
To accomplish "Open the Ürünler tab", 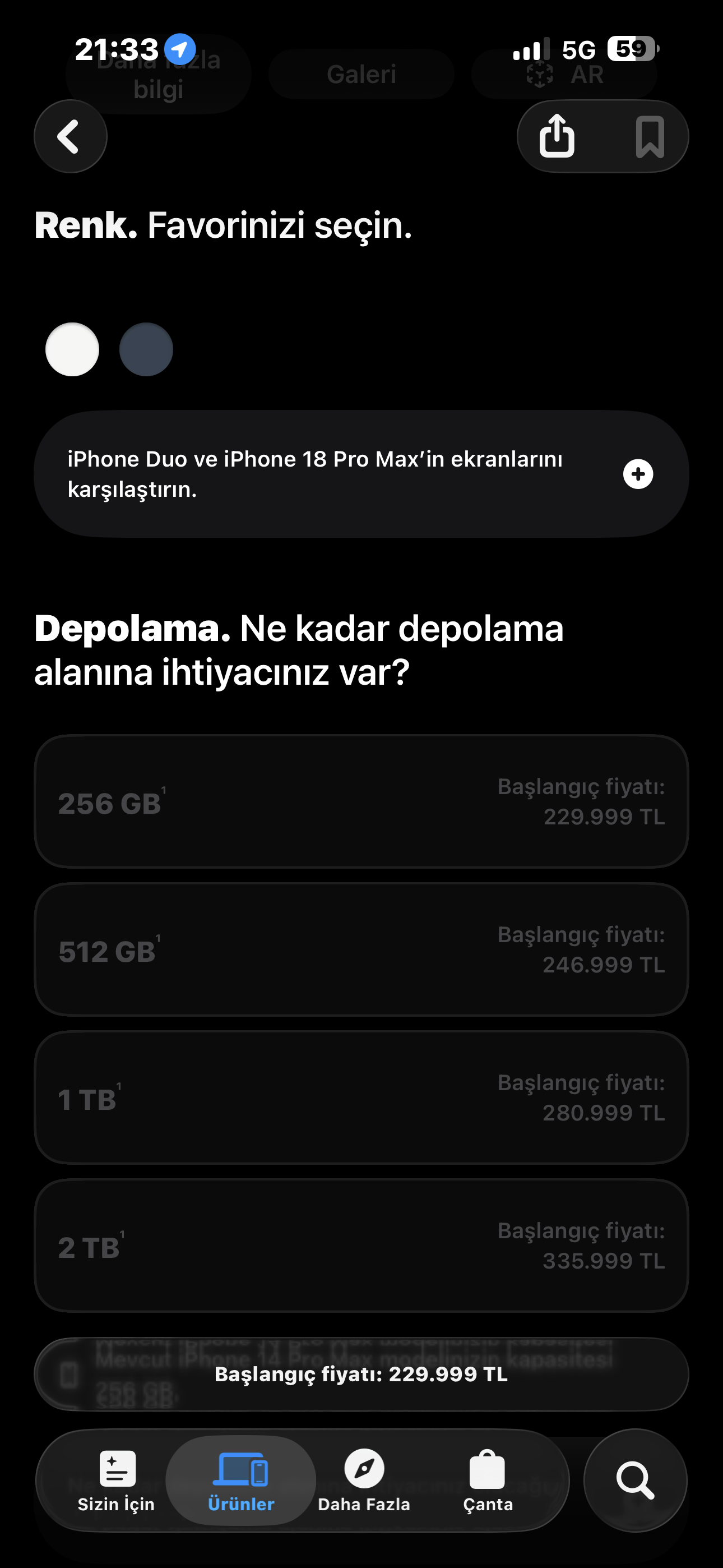I will (x=241, y=1481).
